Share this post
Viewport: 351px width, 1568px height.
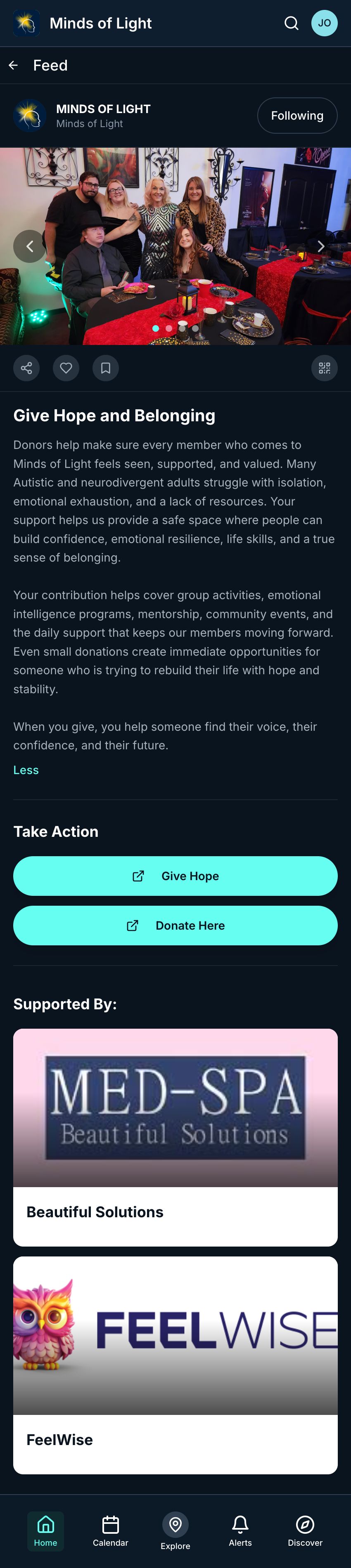pyautogui.click(x=27, y=368)
